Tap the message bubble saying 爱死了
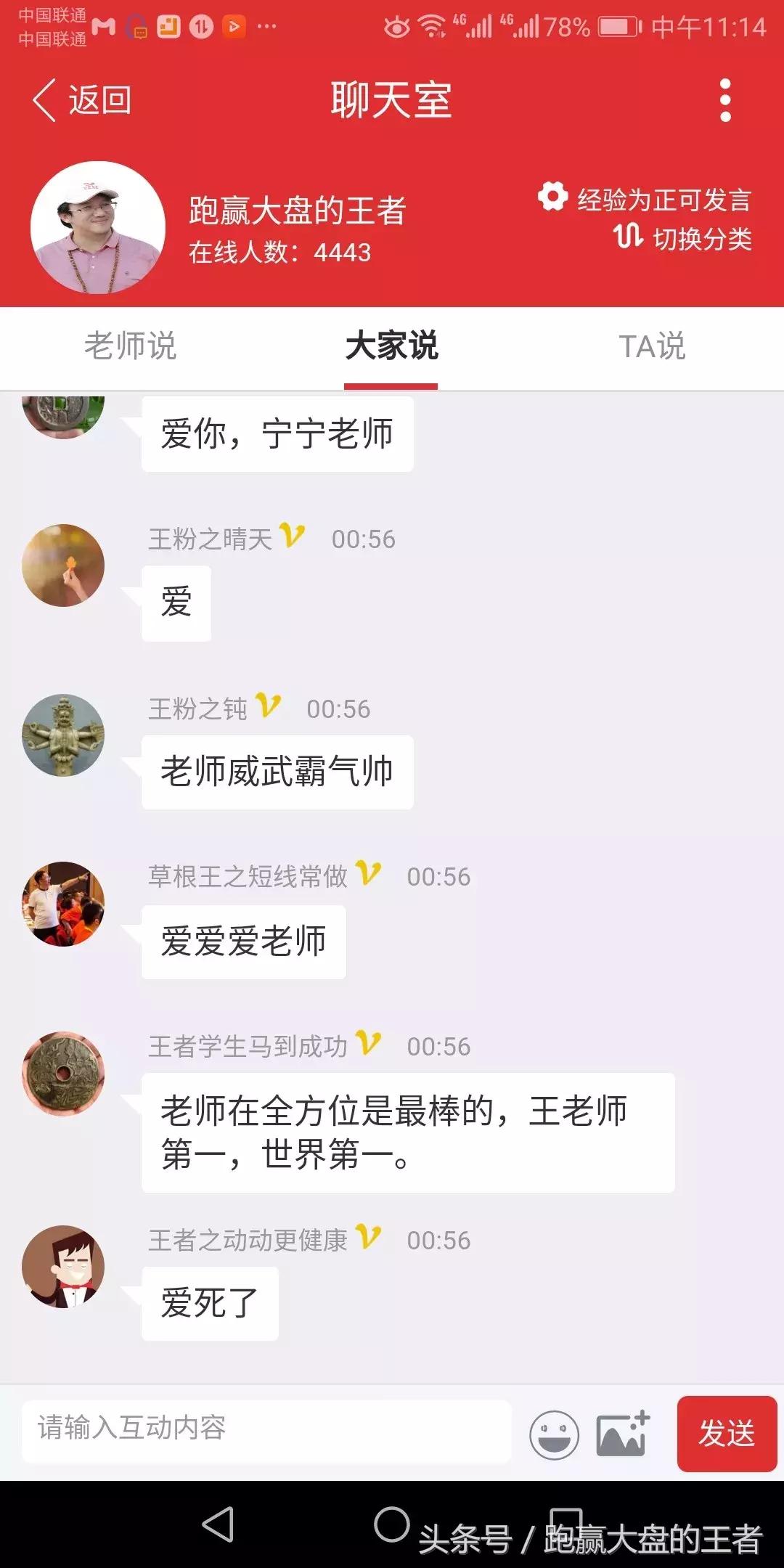The width and height of the screenshot is (784, 1568). (x=208, y=1303)
